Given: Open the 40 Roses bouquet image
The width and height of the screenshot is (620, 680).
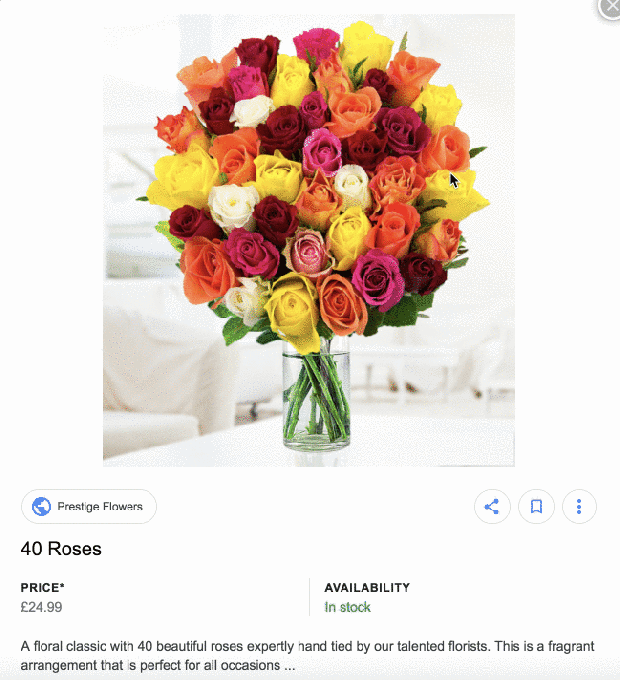Looking at the screenshot, I should click(x=309, y=240).
